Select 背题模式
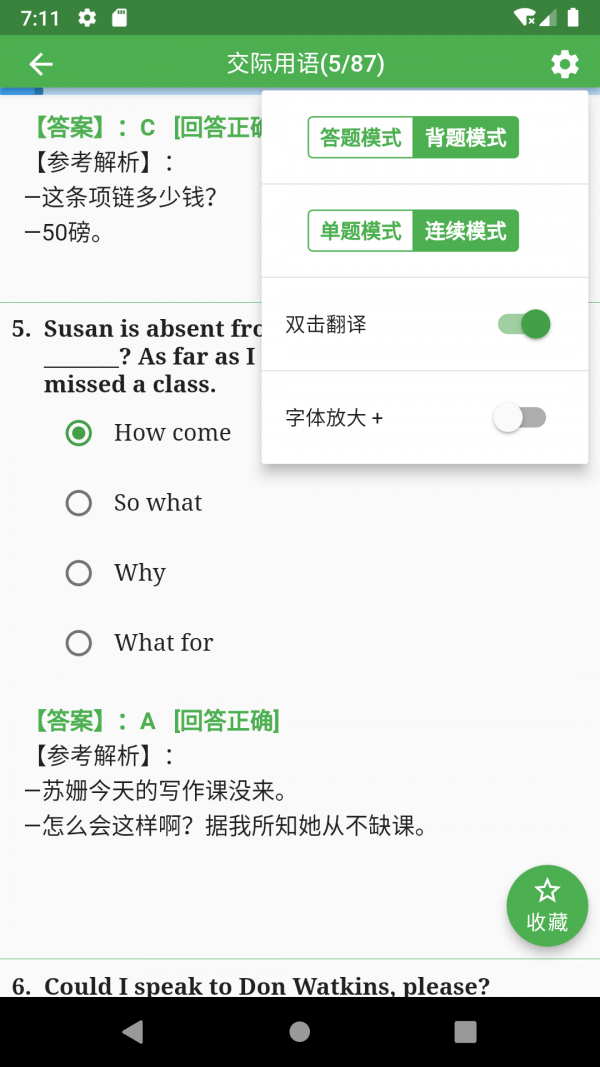Image resolution: width=600 pixels, height=1067 pixels. [465, 138]
